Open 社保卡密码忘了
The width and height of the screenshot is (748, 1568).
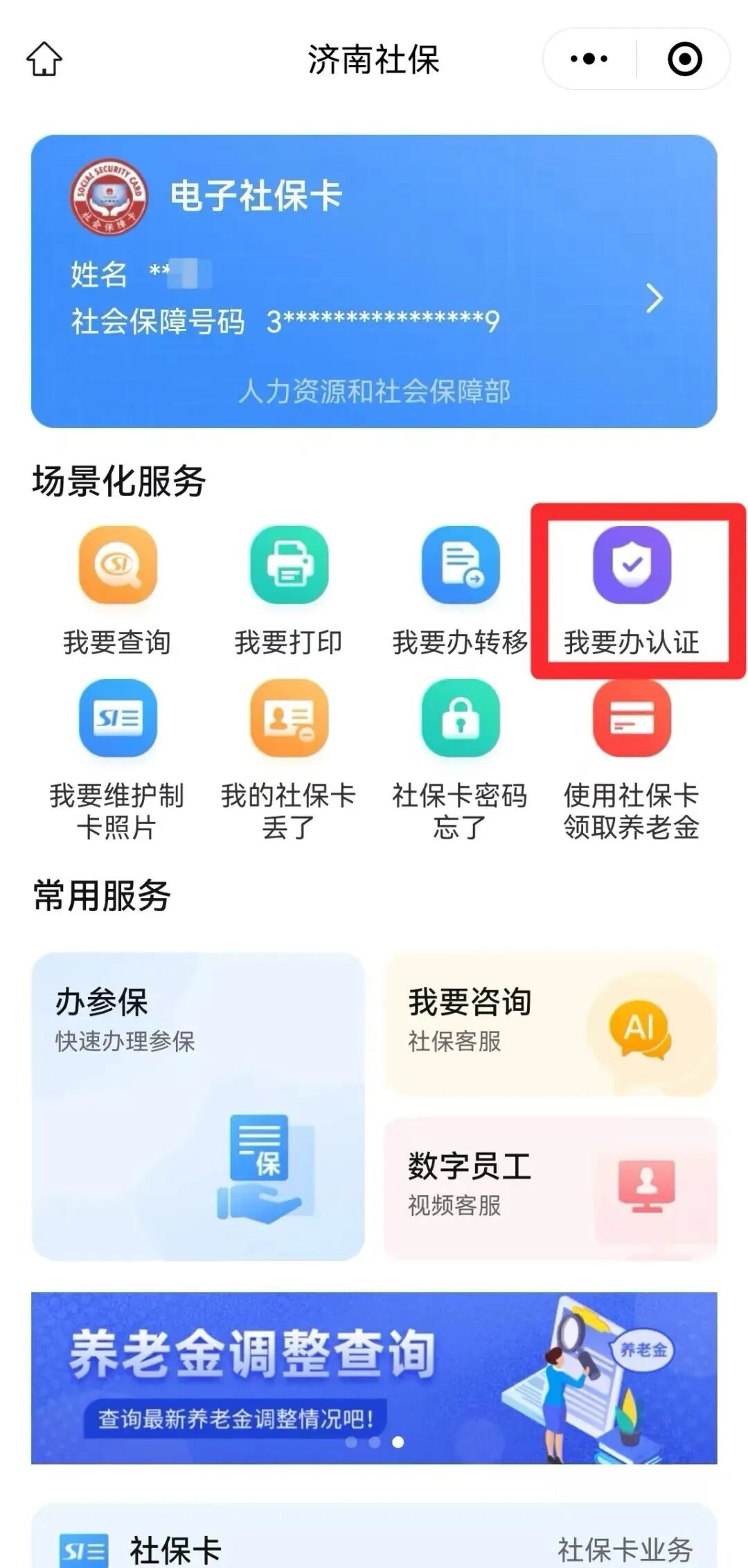tap(460, 759)
